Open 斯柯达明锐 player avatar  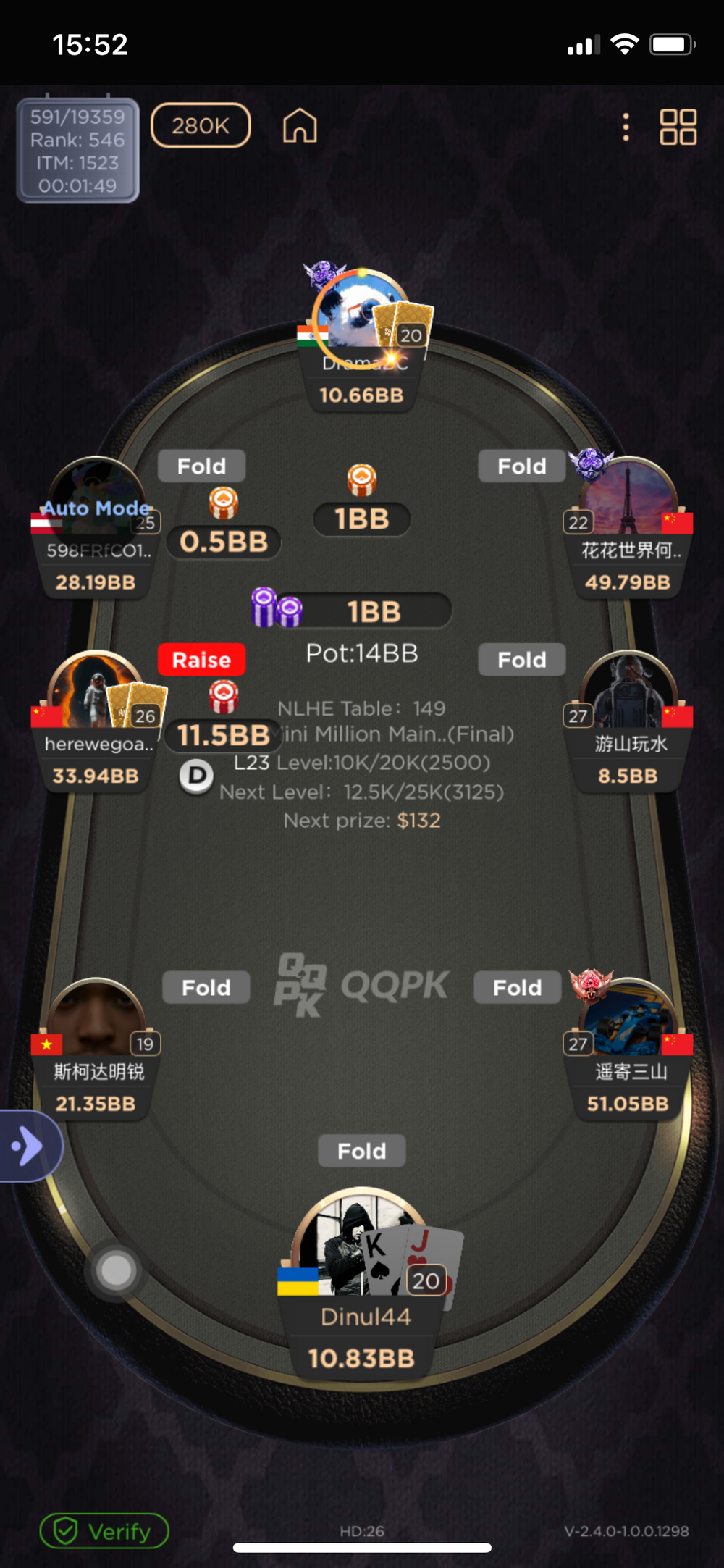tap(96, 1020)
